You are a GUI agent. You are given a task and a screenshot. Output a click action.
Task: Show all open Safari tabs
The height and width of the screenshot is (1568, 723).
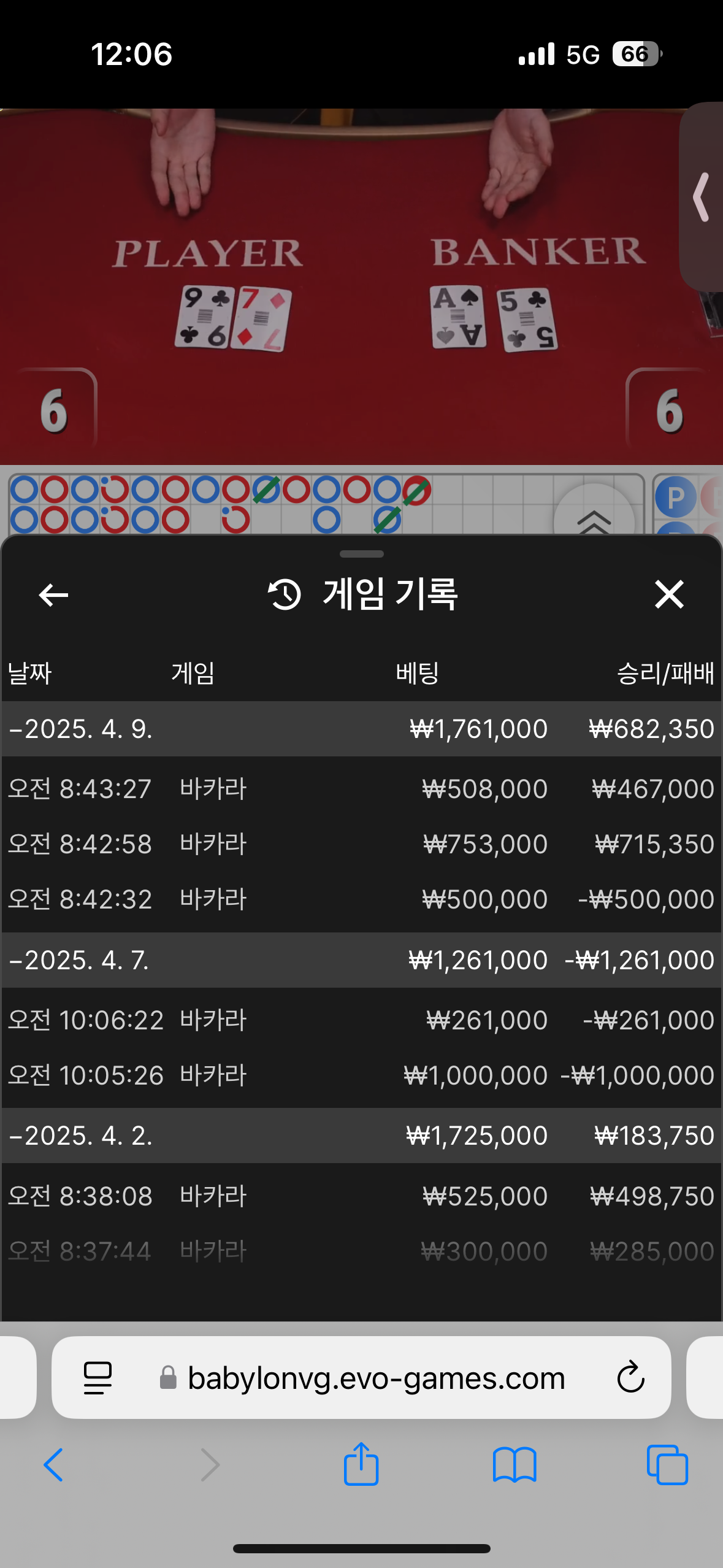667,1465
